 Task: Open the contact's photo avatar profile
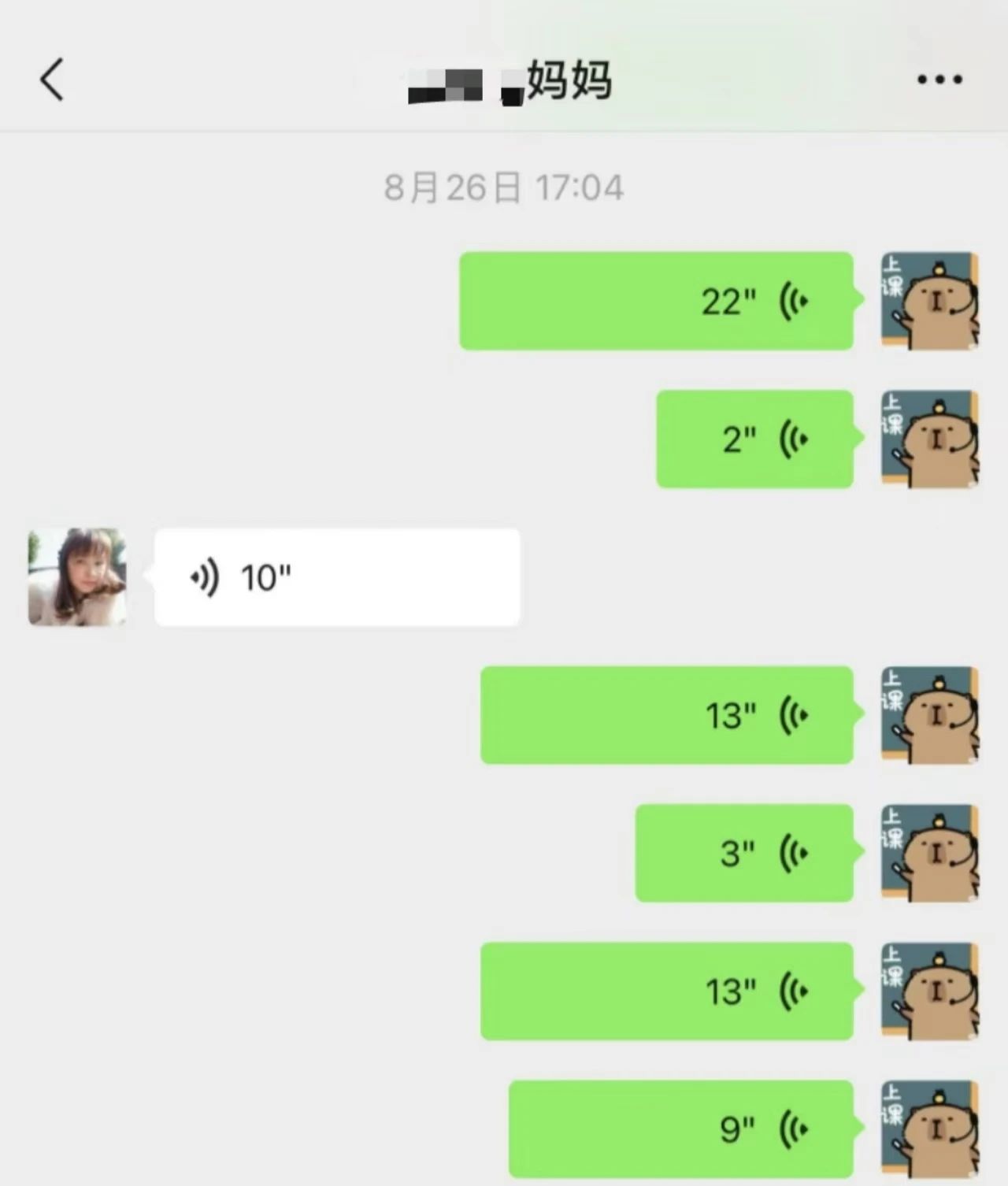point(77,577)
